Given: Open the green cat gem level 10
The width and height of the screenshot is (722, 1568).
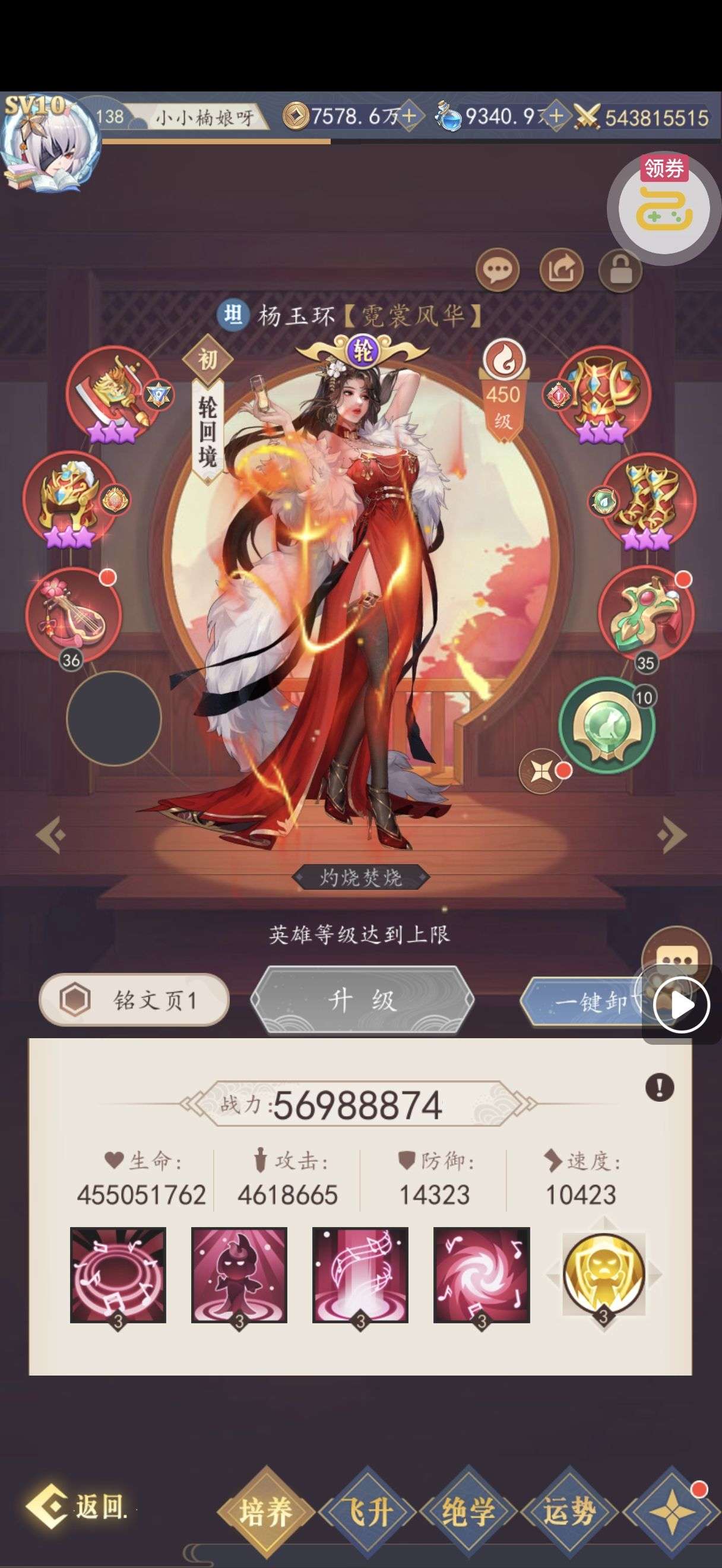Looking at the screenshot, I should click(x=606, y=726).
